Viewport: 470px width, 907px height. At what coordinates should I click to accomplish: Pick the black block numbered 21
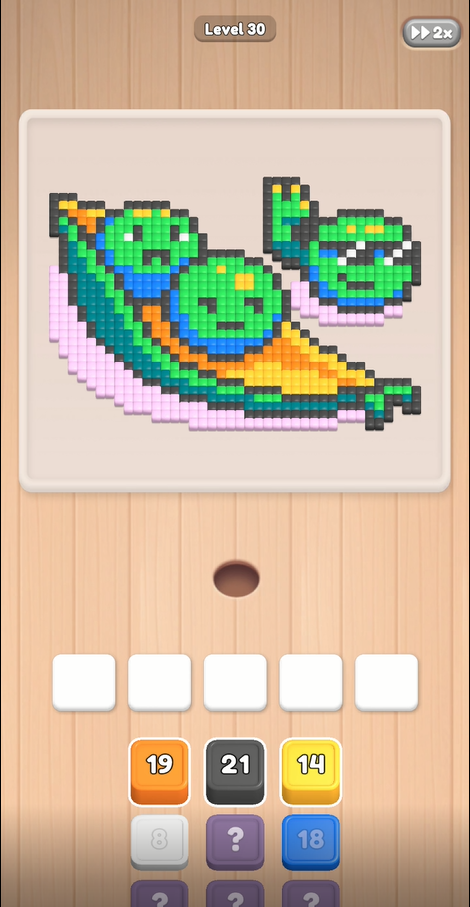click(235, 772)
